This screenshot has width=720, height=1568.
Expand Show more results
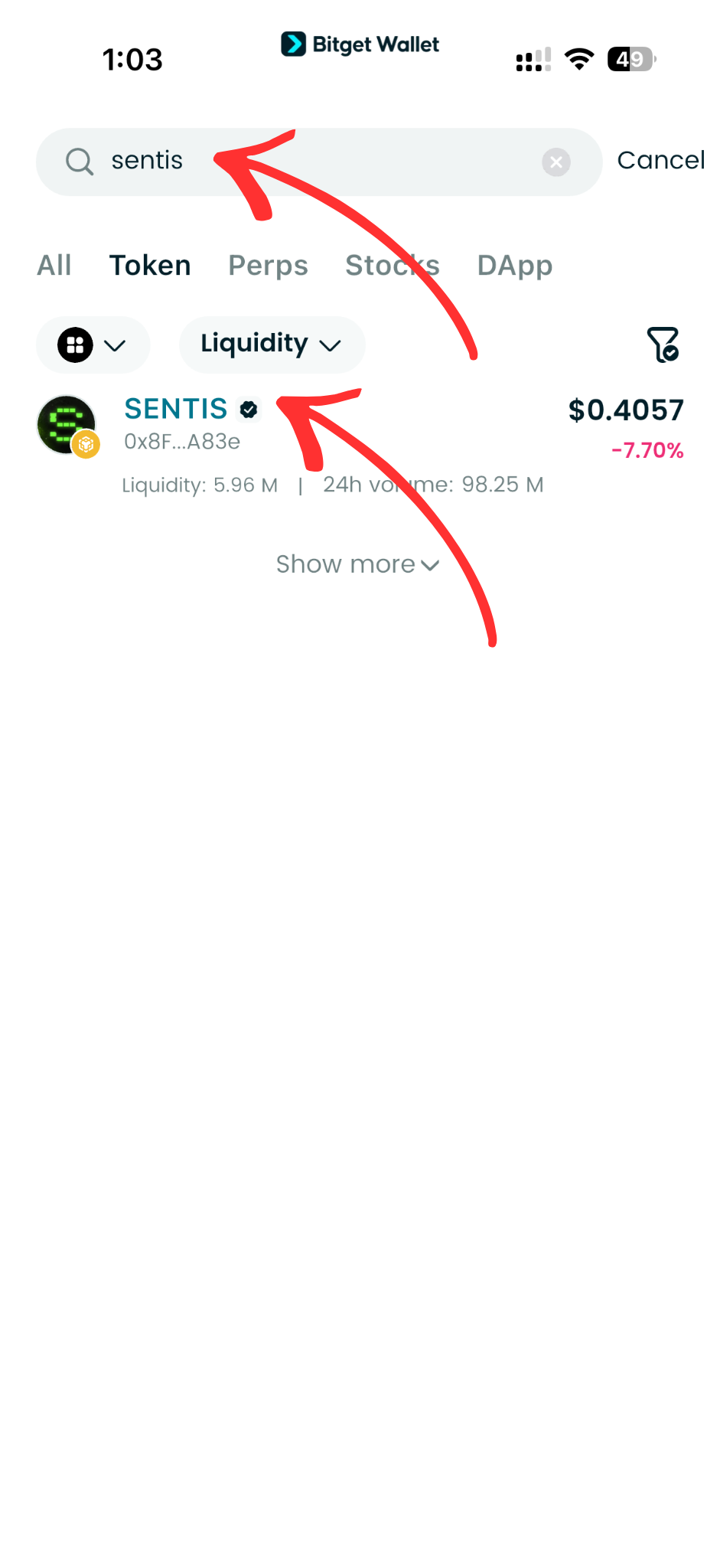(x=357, y=565)
